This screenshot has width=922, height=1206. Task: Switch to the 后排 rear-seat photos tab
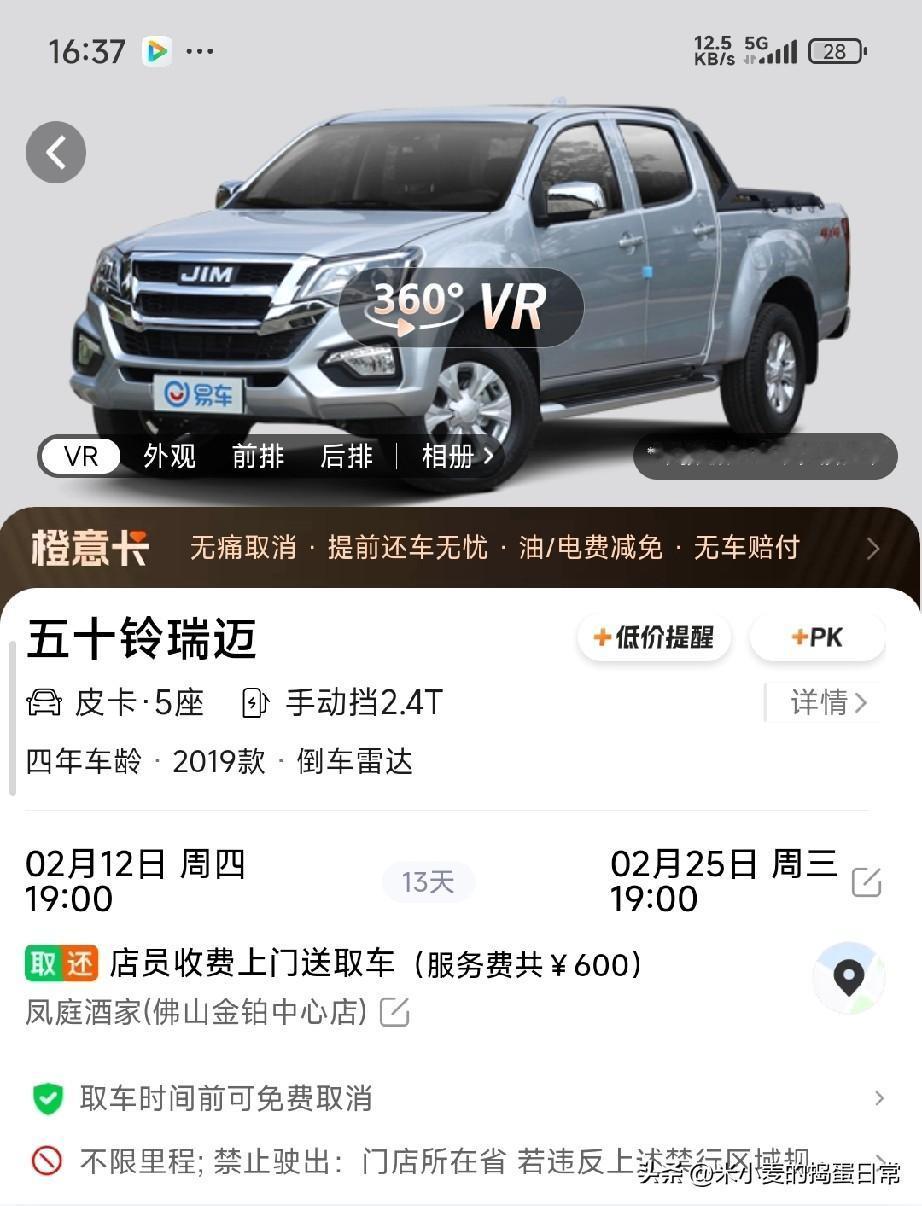(x=345, y=456)
